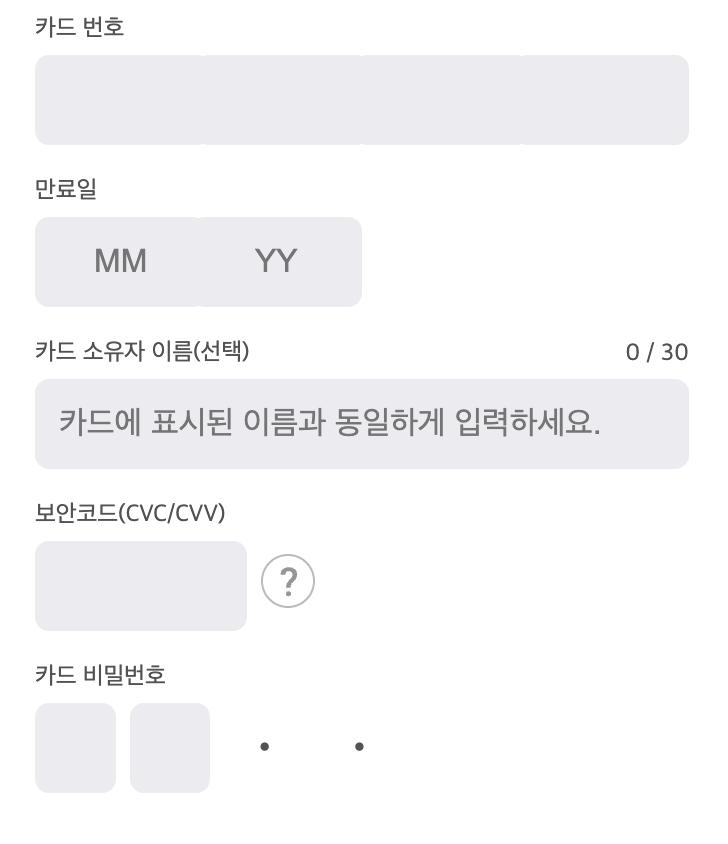This screenshot has width=728, height=844.
Task: Open the security code help icon
Action: tap(288, 581)
